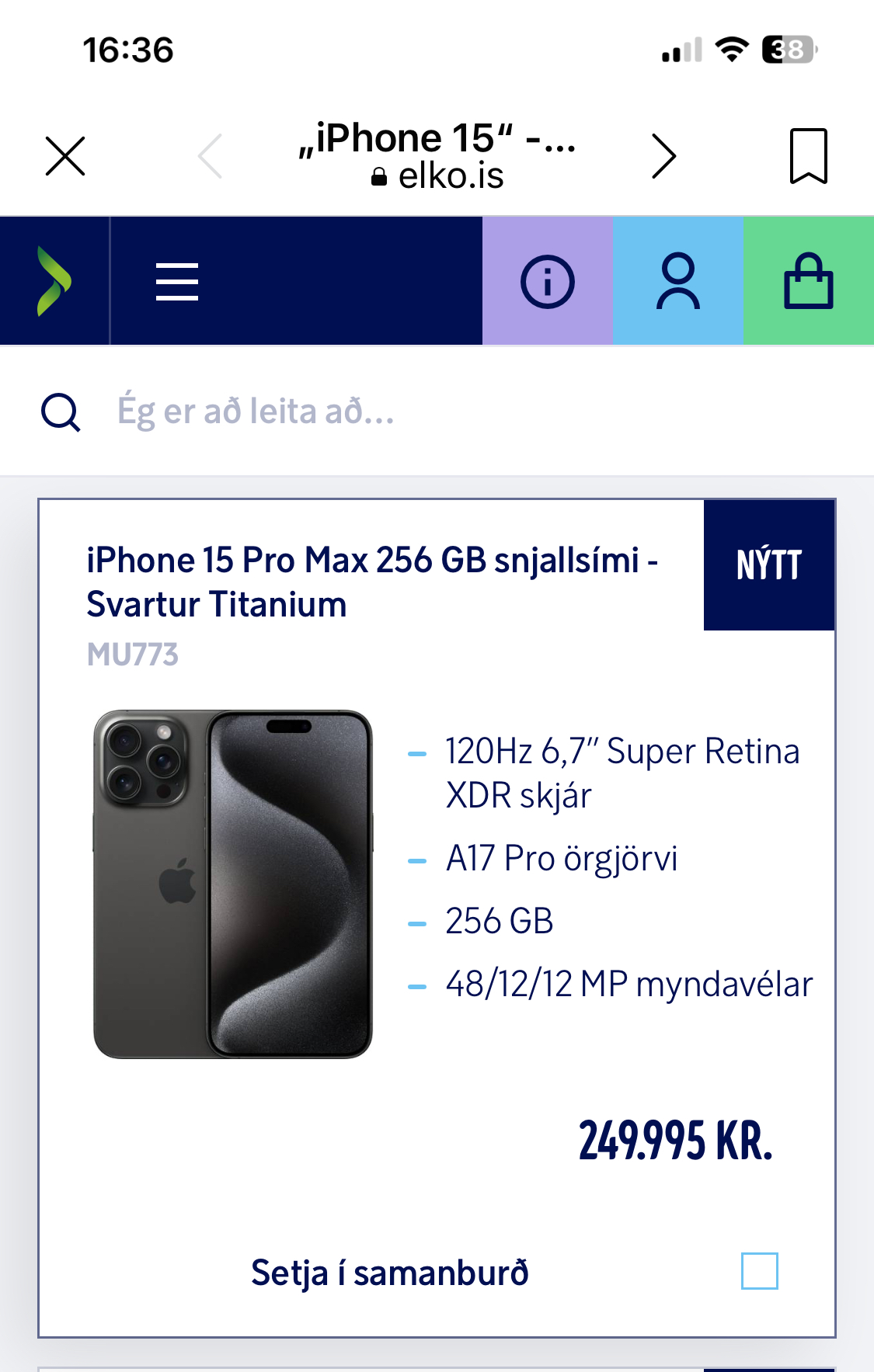The width and height of the screenshot is (874, 1372).
Task: Open iPhone 15 Pro Max 256 GB product
Action: [371, 582]
